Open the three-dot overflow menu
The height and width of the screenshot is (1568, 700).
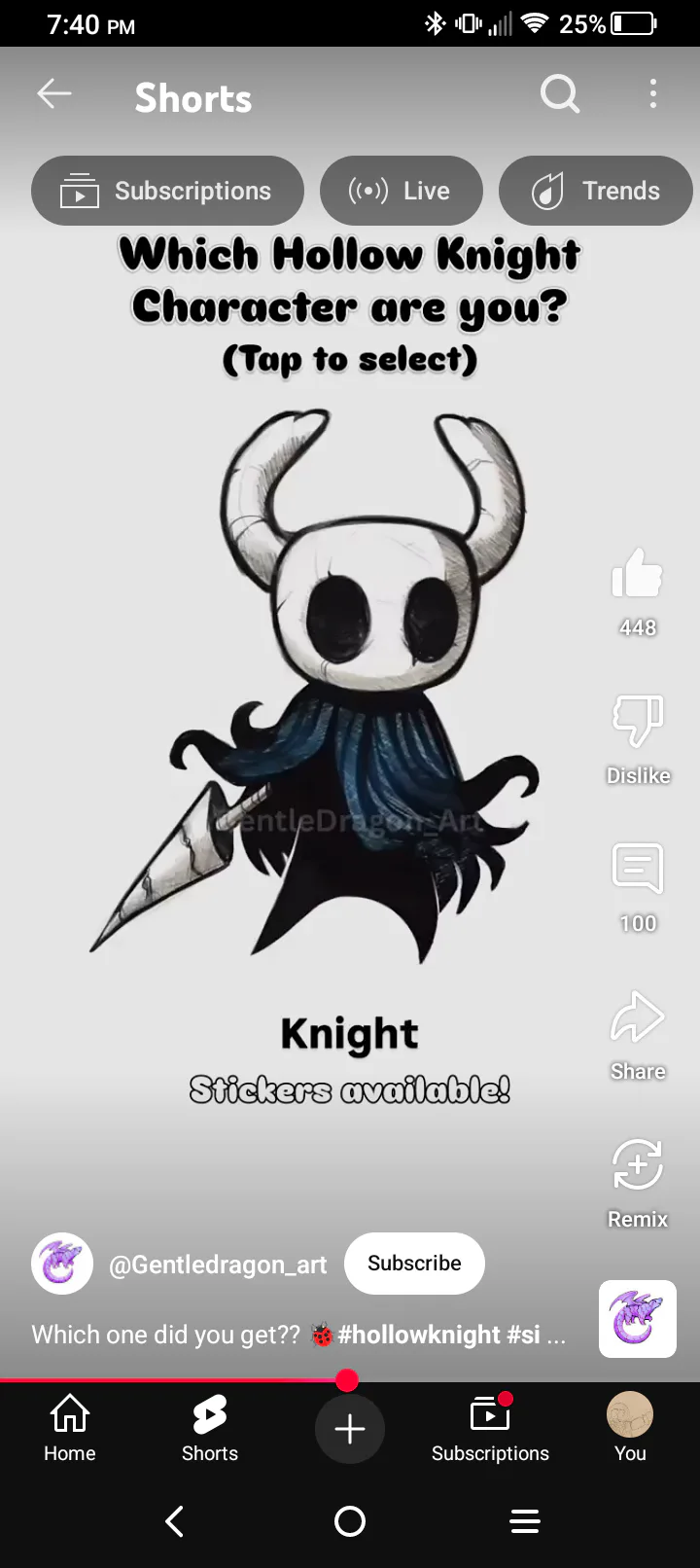click(x=653, y=94)
